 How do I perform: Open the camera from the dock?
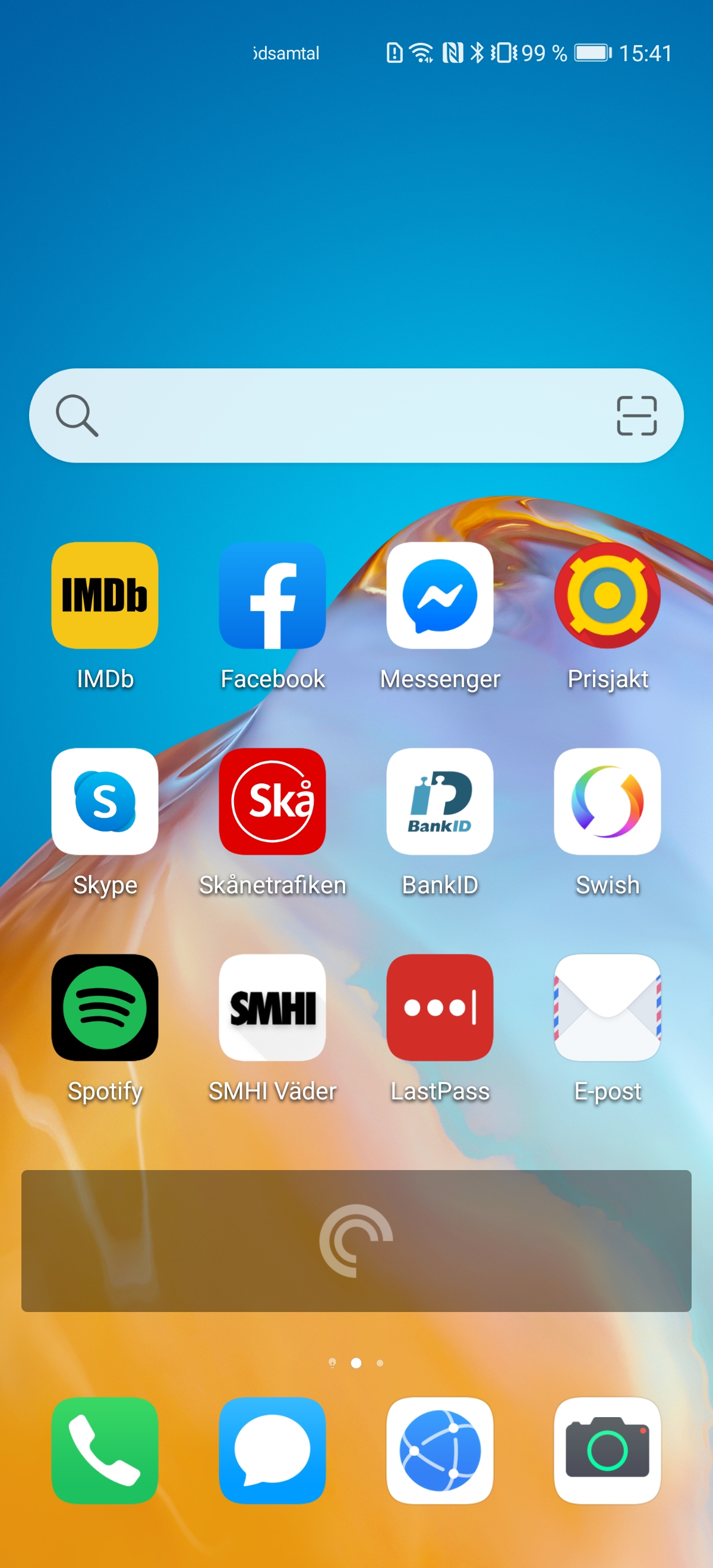[x=607, y=1450]
